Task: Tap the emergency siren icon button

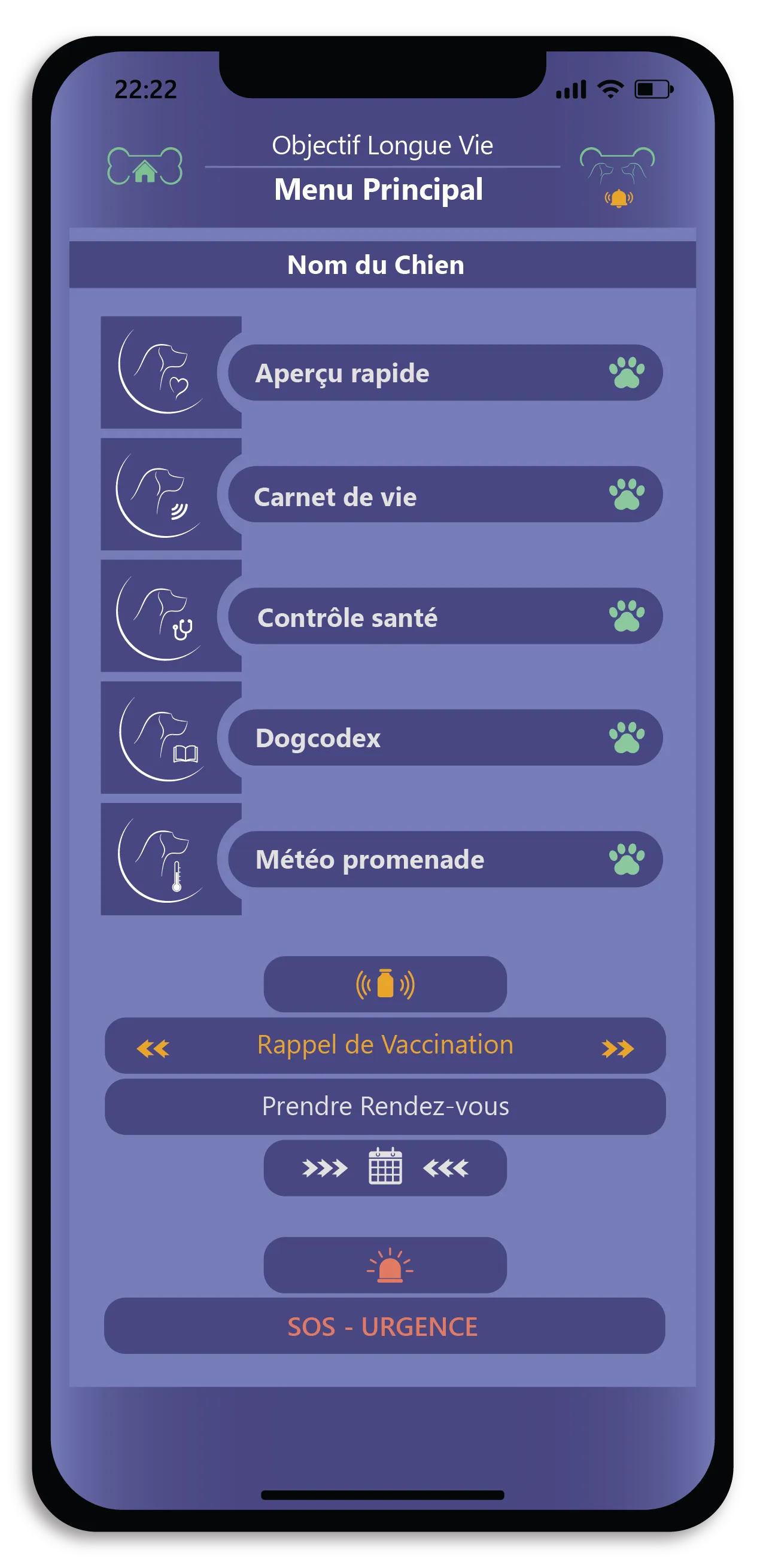Action: click(385, 1265)
